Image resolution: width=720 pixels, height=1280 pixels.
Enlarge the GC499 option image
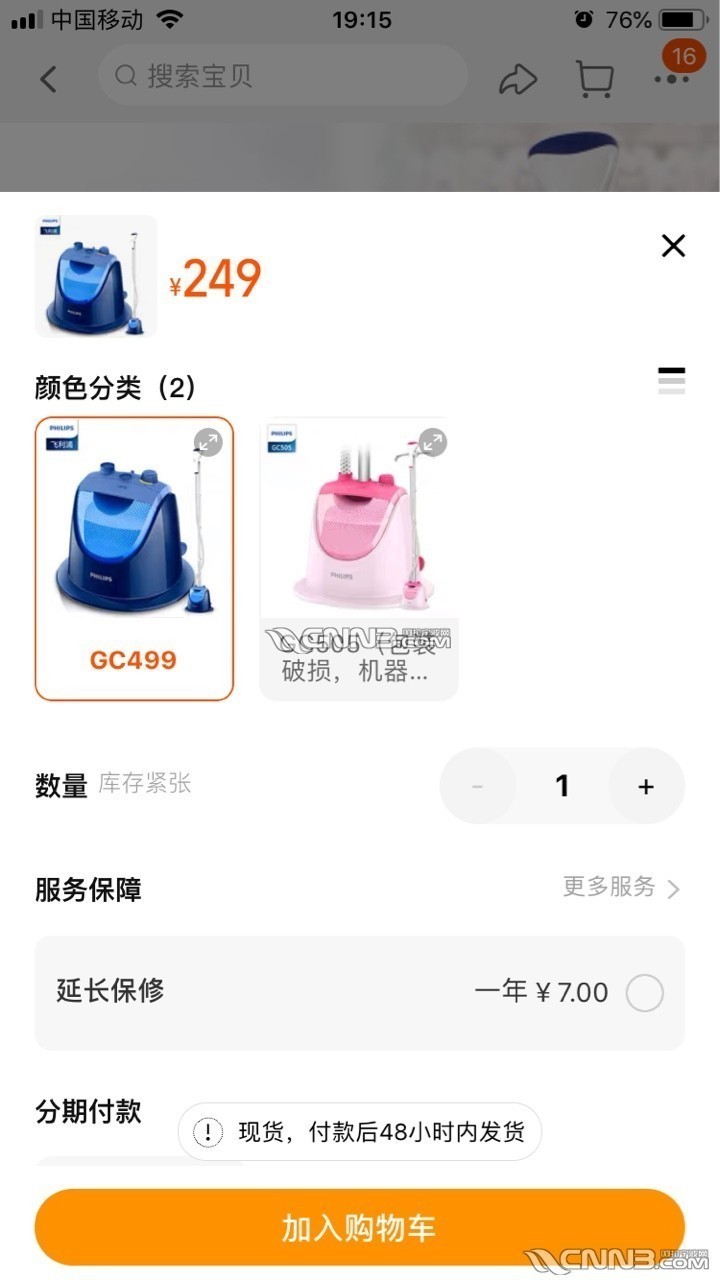(208, 442)
